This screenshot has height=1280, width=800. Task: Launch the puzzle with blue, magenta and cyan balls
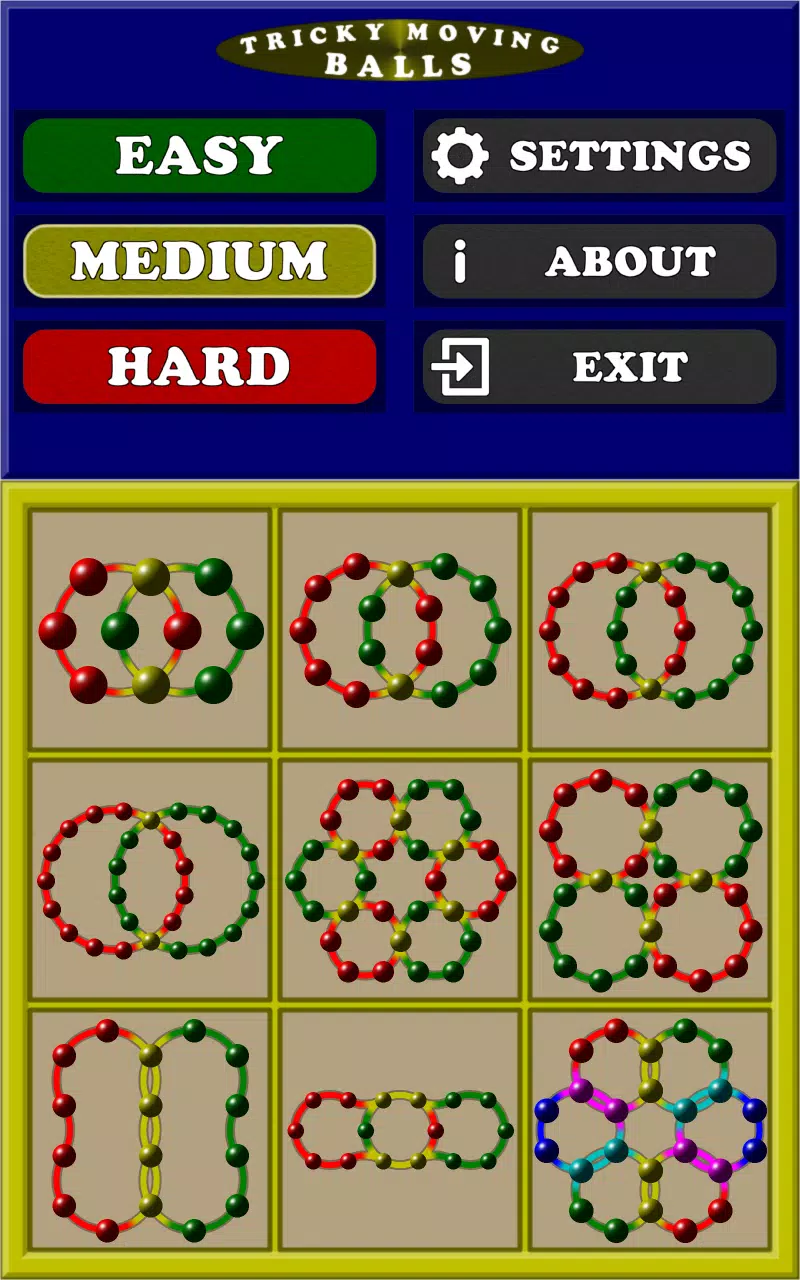coord(650,1130)
